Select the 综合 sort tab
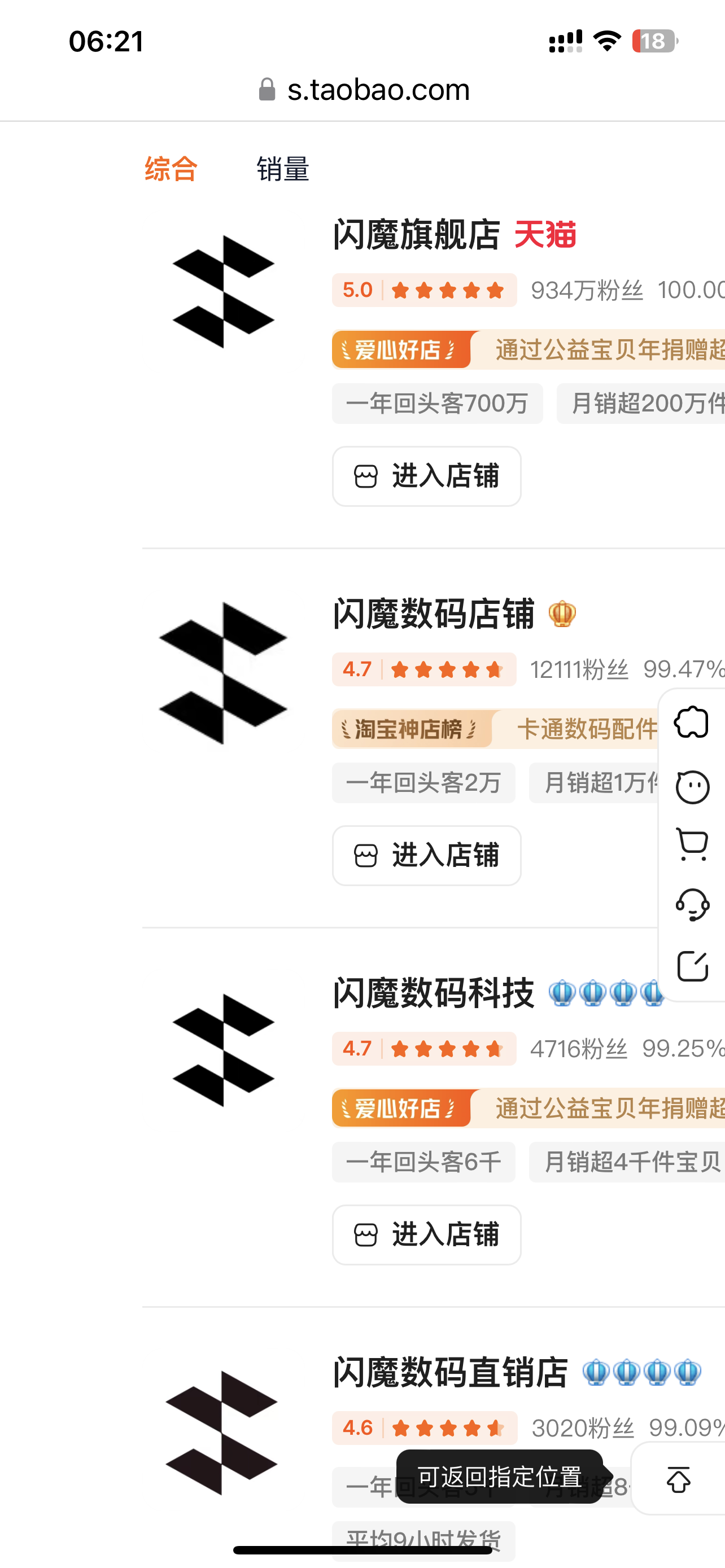This screenshot has height=1568, width=725. pos(171,169)
